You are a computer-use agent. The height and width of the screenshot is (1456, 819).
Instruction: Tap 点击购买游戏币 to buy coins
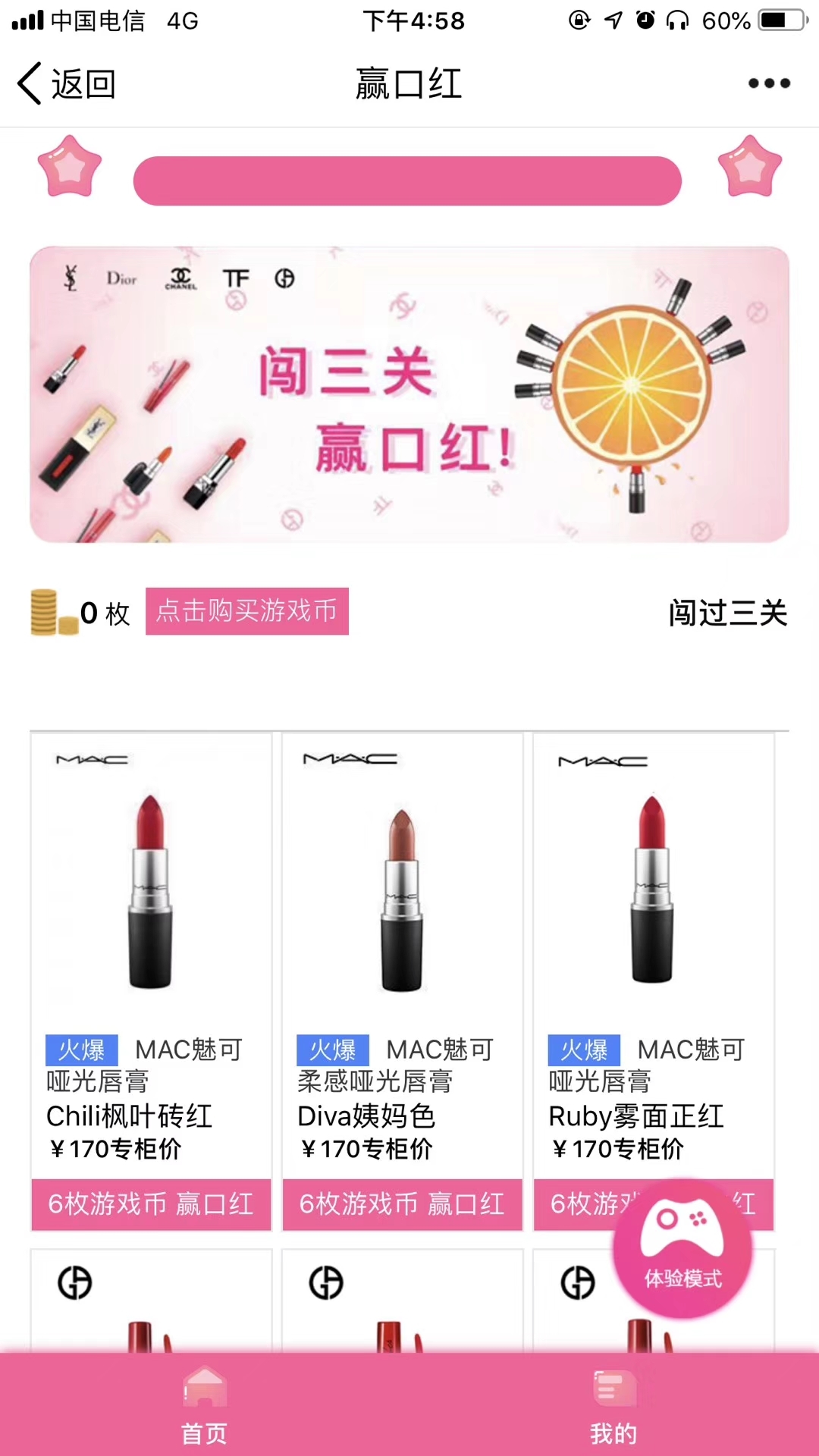(x=247, y=611)
